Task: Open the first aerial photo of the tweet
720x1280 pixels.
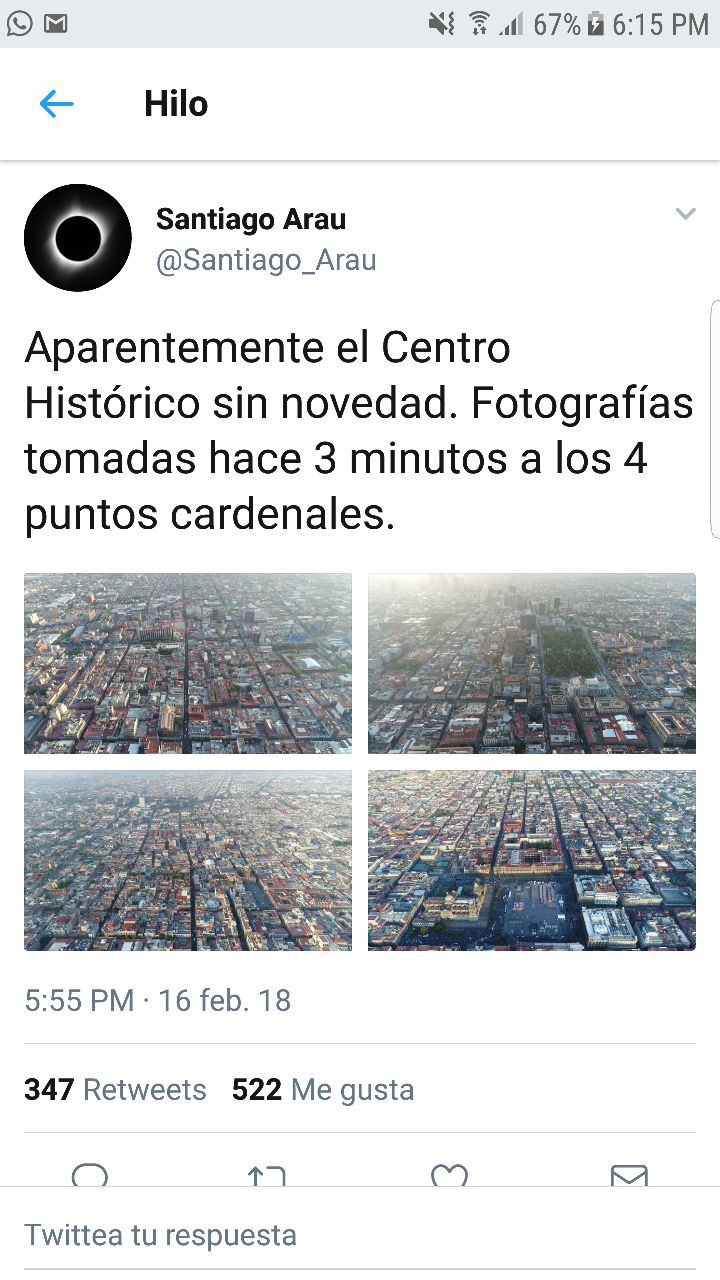Action: (x=188, y=663)
